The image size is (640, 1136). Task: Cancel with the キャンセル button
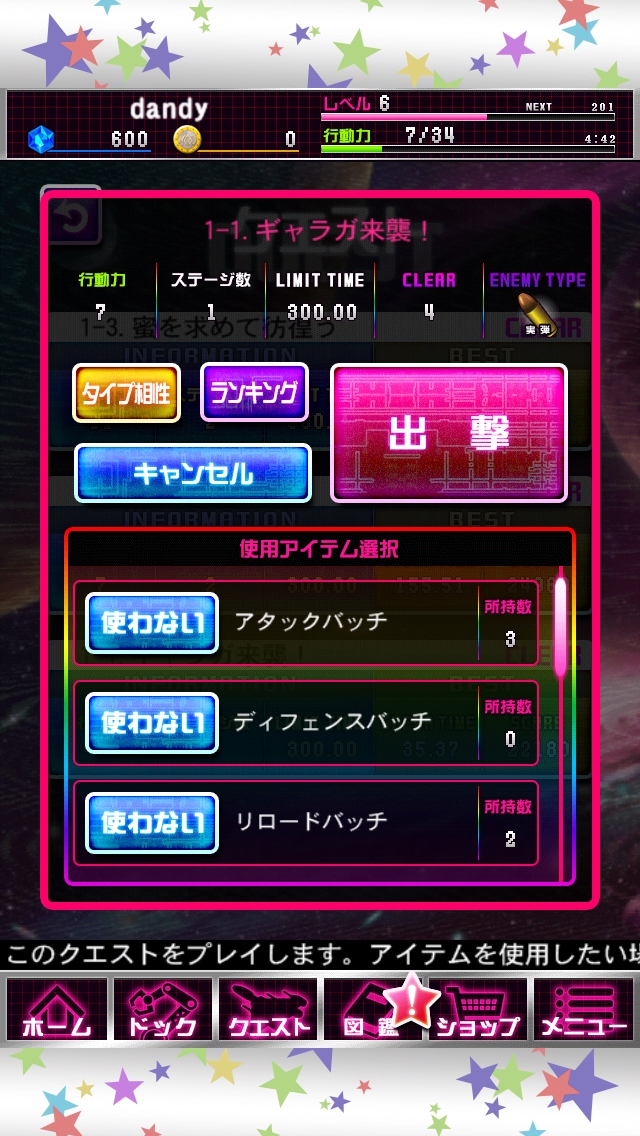click(x=193, y=473)
